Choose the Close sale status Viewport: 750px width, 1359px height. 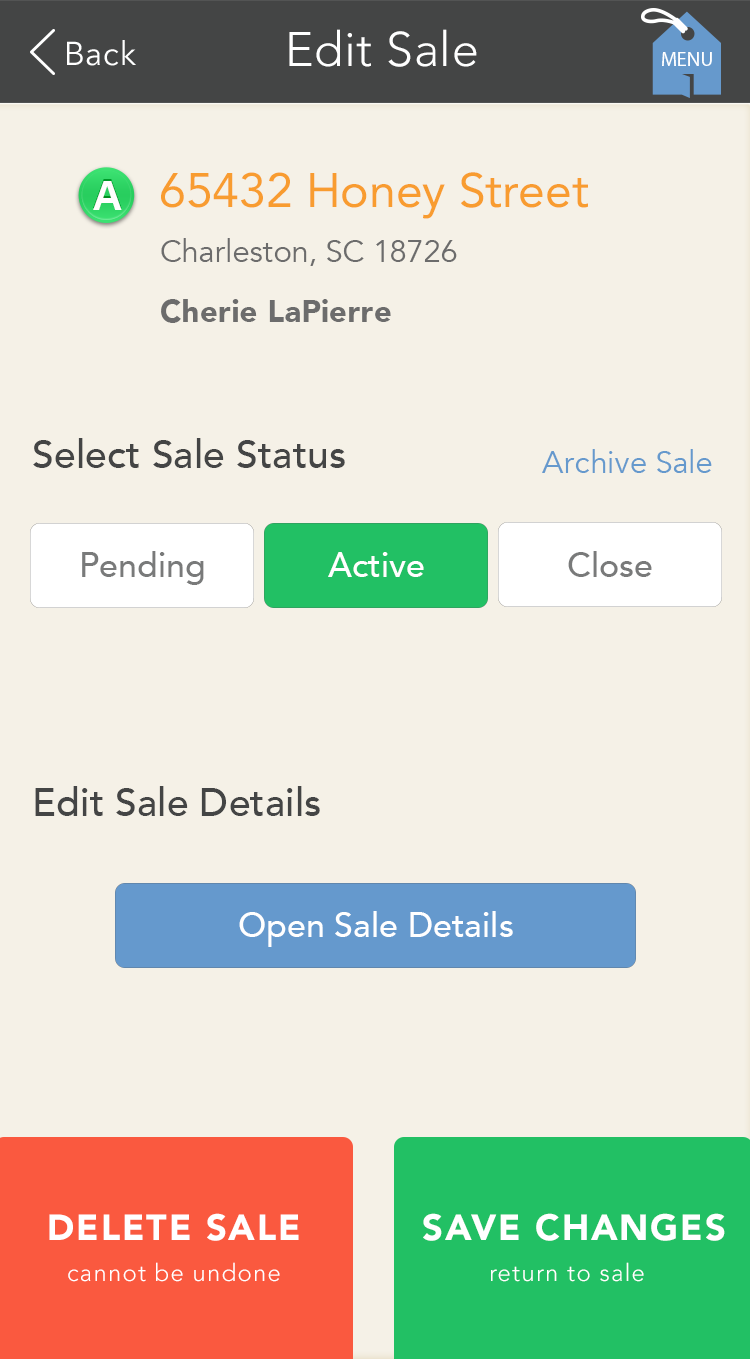pyautogui.click(x=610, y=565)
